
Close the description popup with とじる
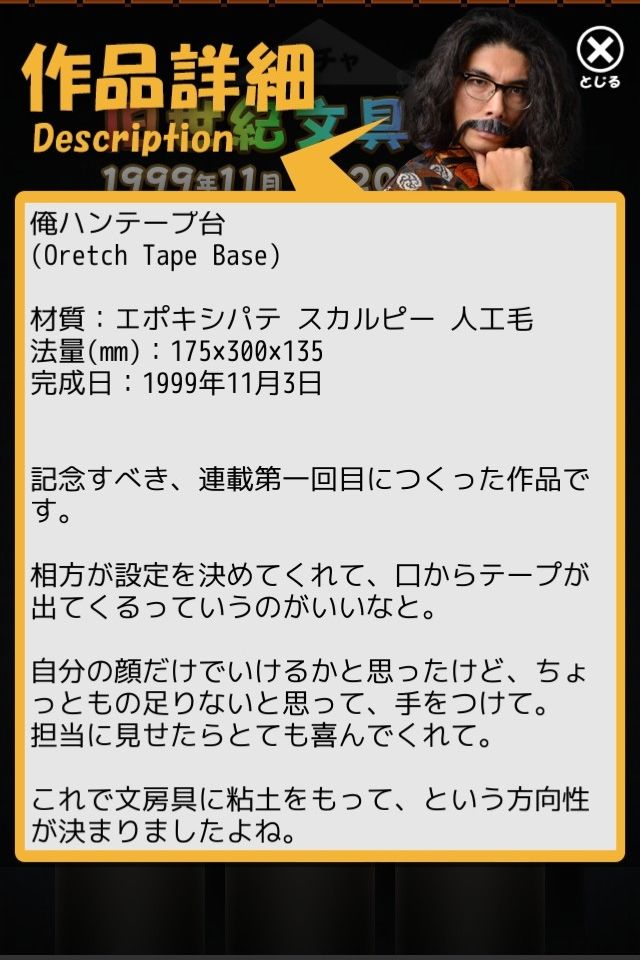(600, 58)
